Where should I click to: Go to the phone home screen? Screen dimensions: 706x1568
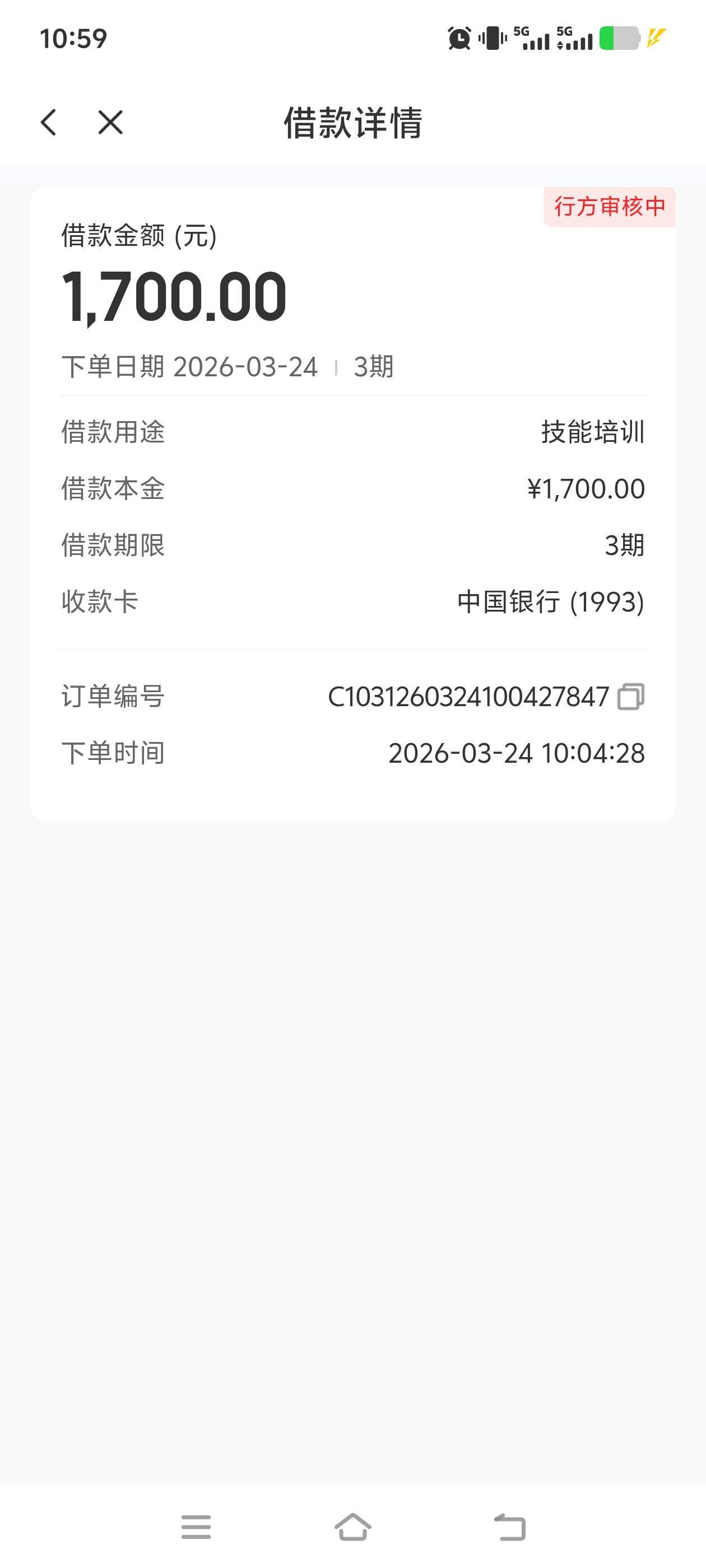[352, 1527]
